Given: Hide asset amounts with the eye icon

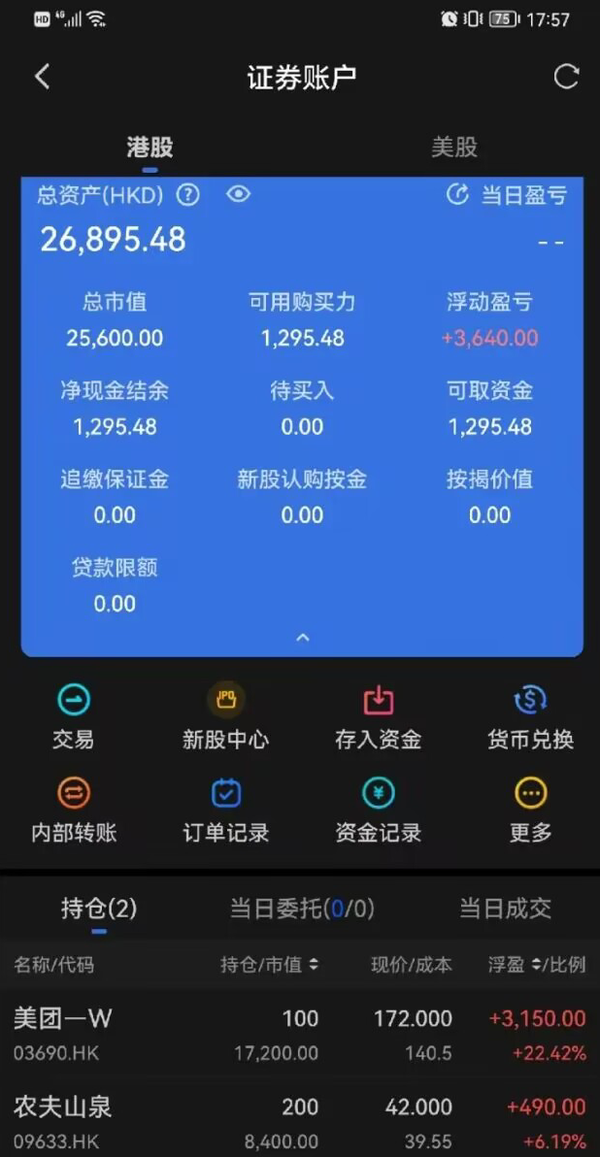Looking at the screenshot, I should click(x=238, y=194).
